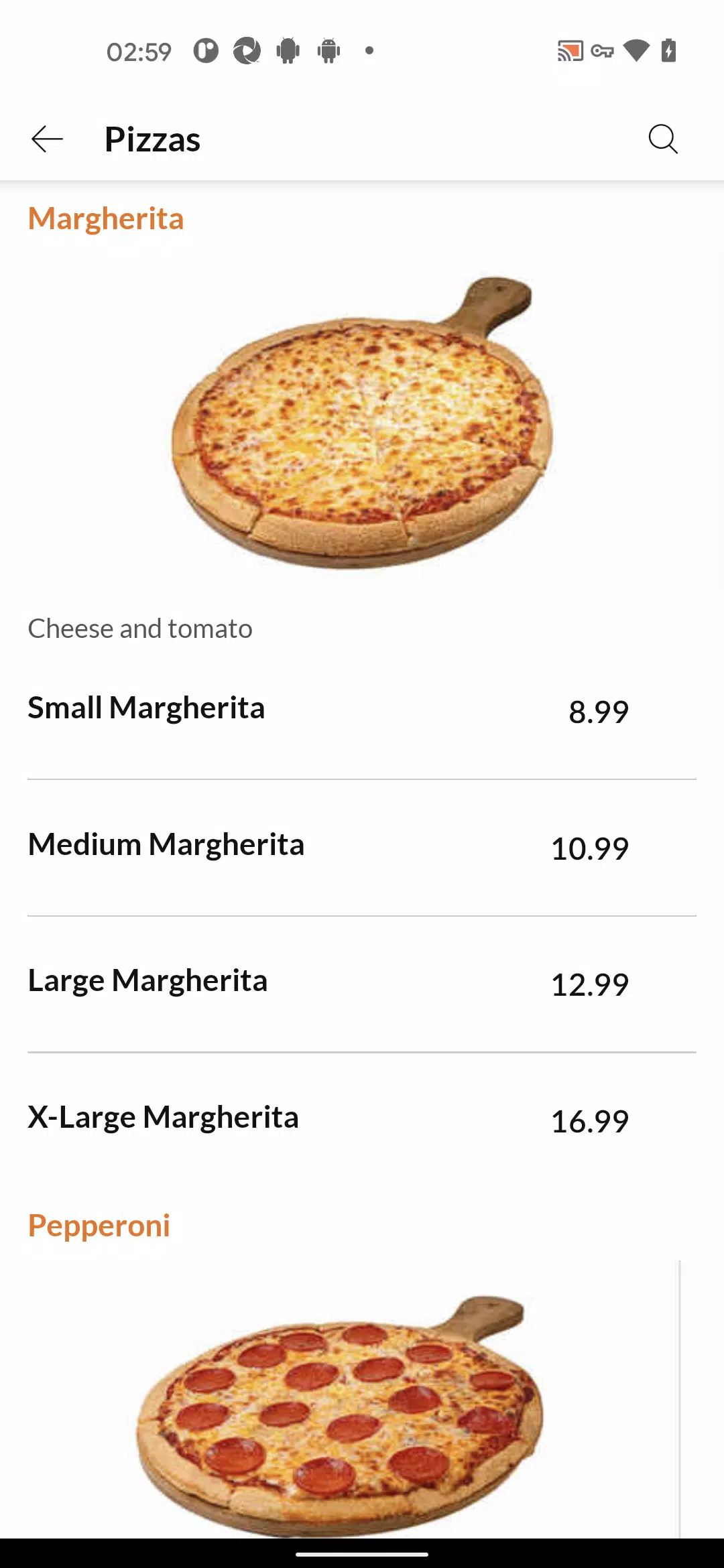Add X-Large Margherita to order
This screenshot has width=724, height=1568.
[362, 1120]
